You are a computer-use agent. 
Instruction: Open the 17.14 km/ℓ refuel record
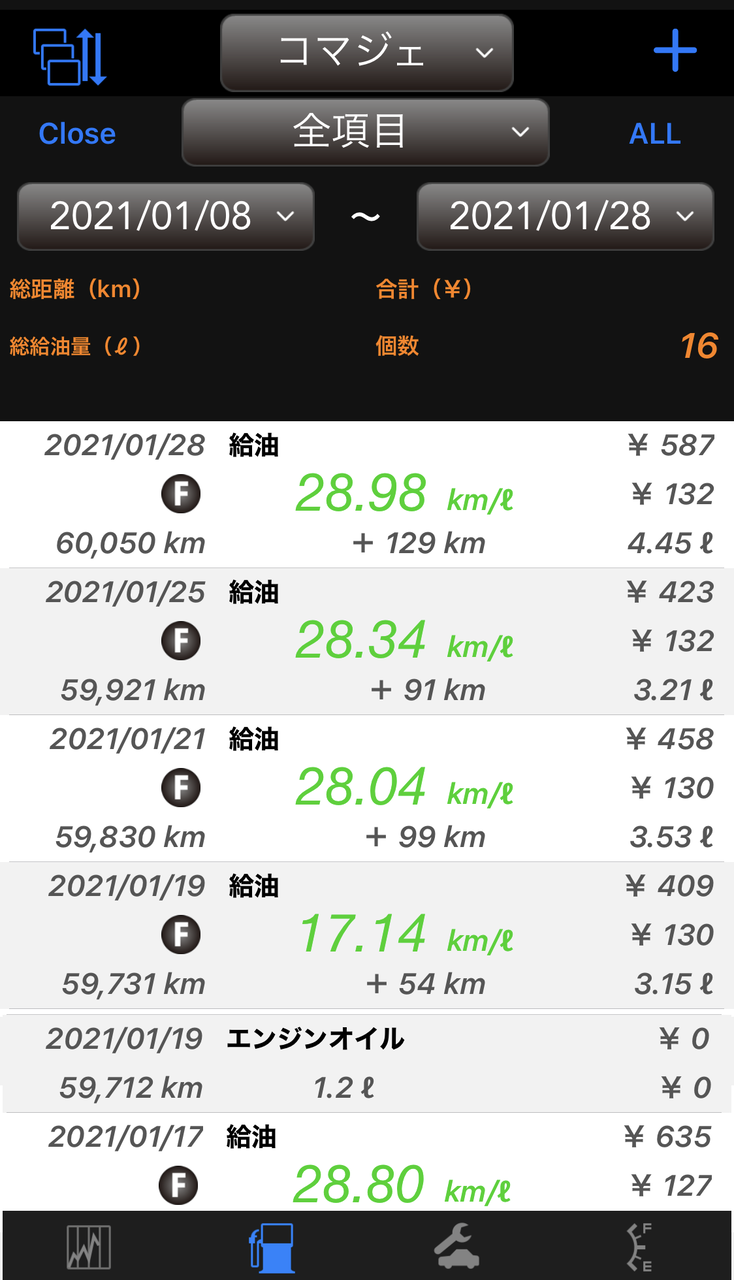pos(367,935)
